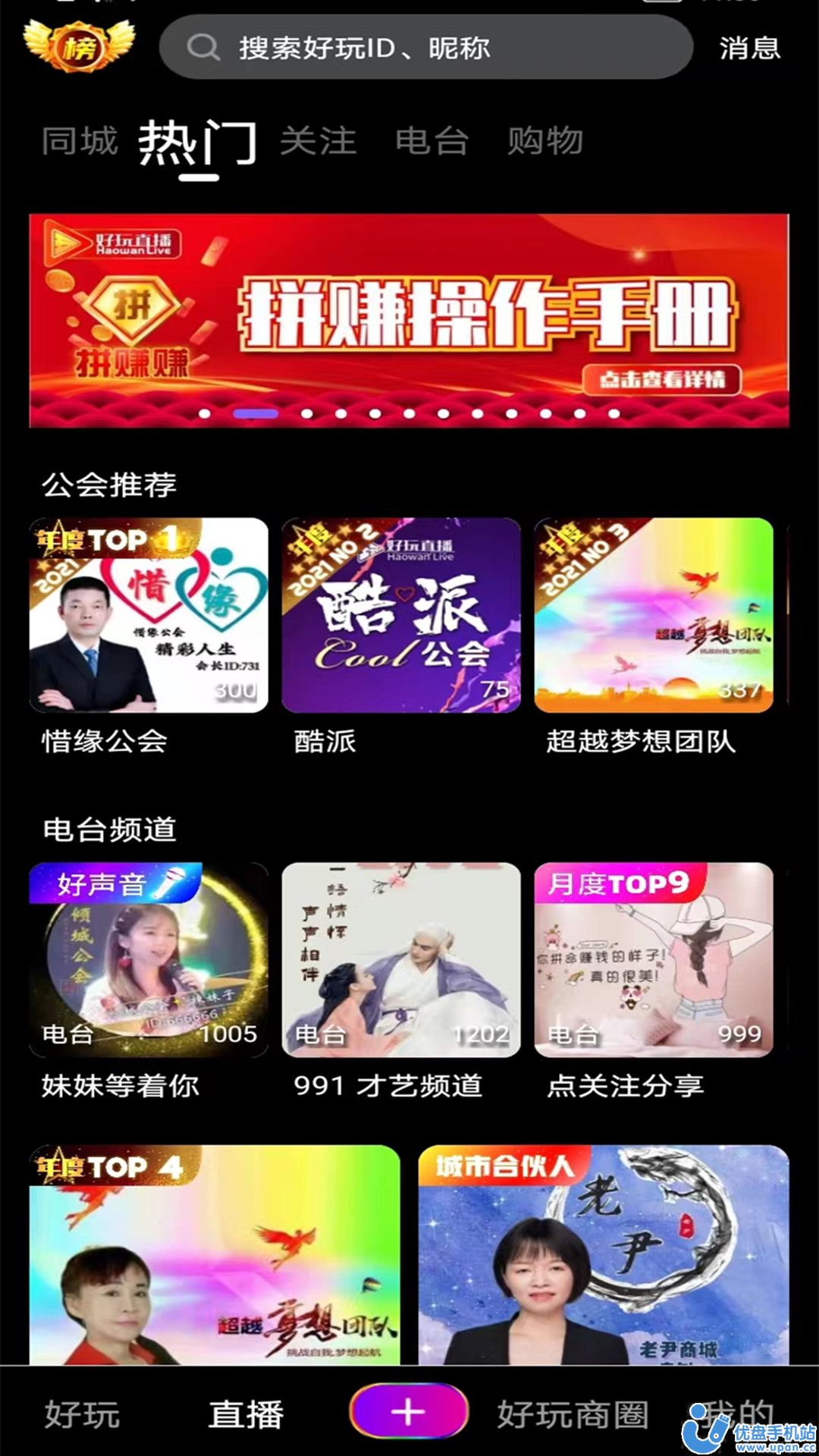Switch to the 同城 tab
Screen dimensions: 819x1456
pyautogui.click(x=78, y=141)
